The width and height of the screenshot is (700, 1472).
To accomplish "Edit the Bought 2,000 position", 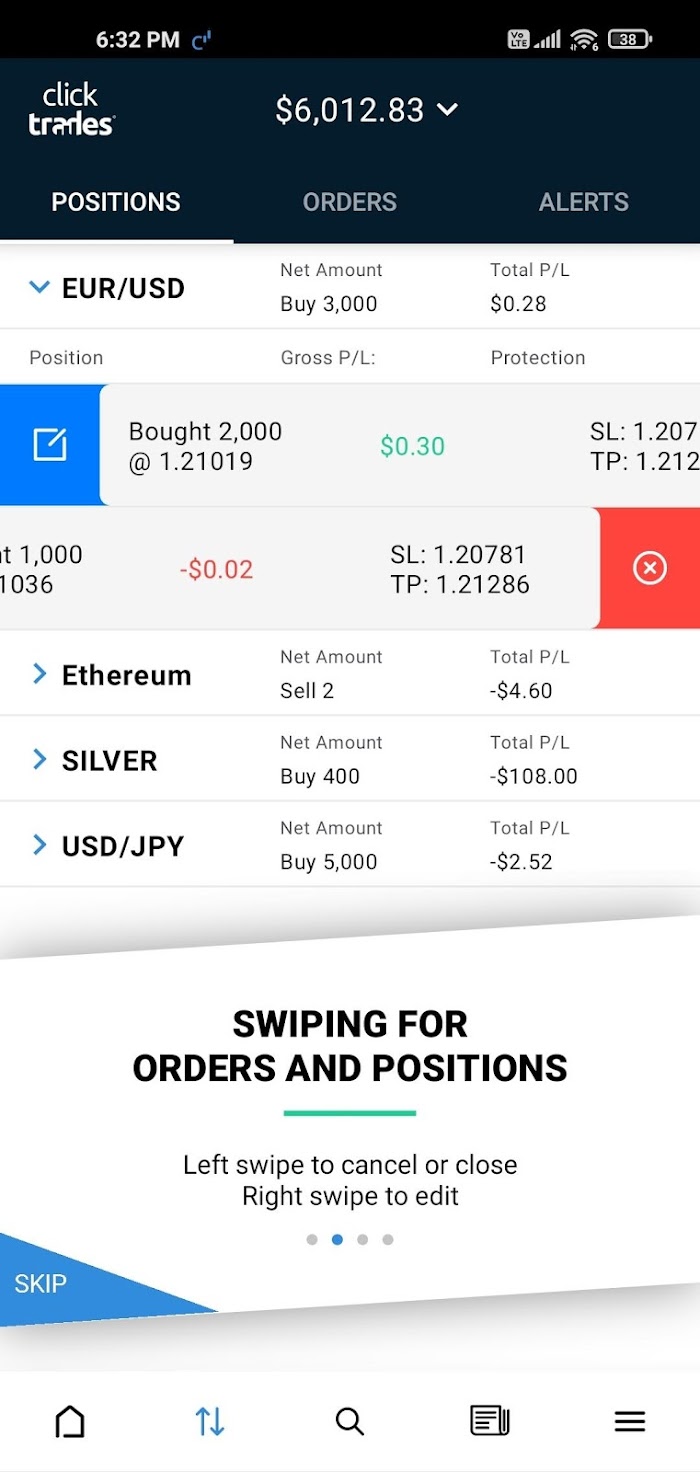I will point(50,445).
